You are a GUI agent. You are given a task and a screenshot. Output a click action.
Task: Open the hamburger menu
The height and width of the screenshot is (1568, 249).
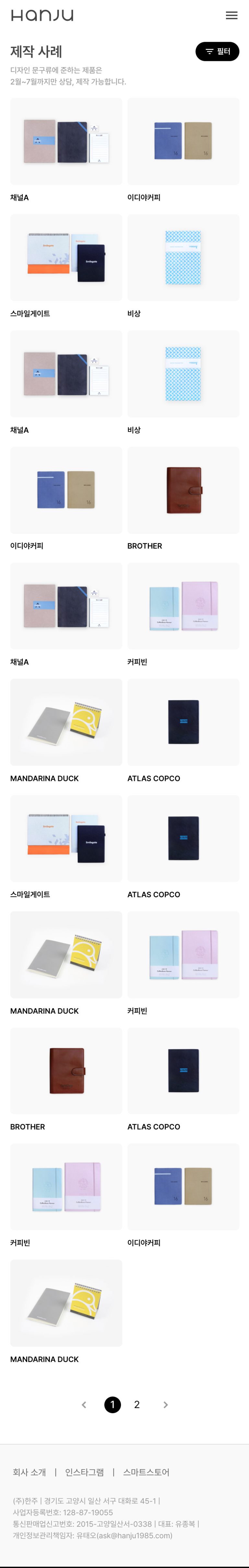click(231, 15)
